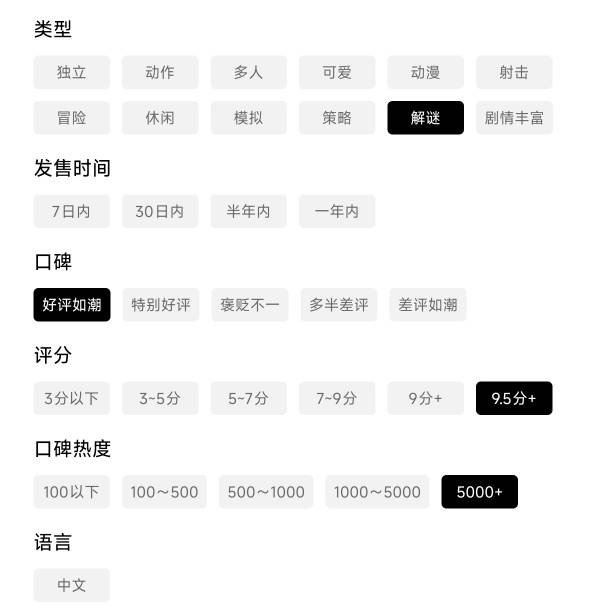The height and width of the screenshot is (610, 610).
Task: Deselect the 解谜 genre chip
Action: 425,118
